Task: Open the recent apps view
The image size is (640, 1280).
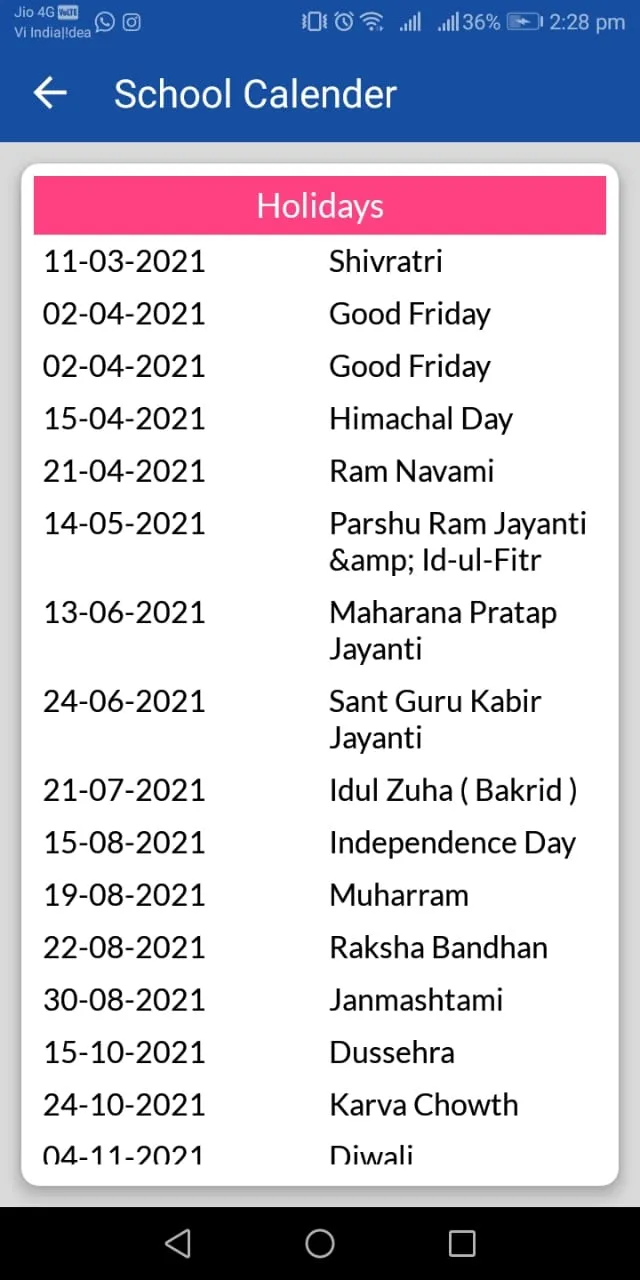Action: coord(462,1243)
